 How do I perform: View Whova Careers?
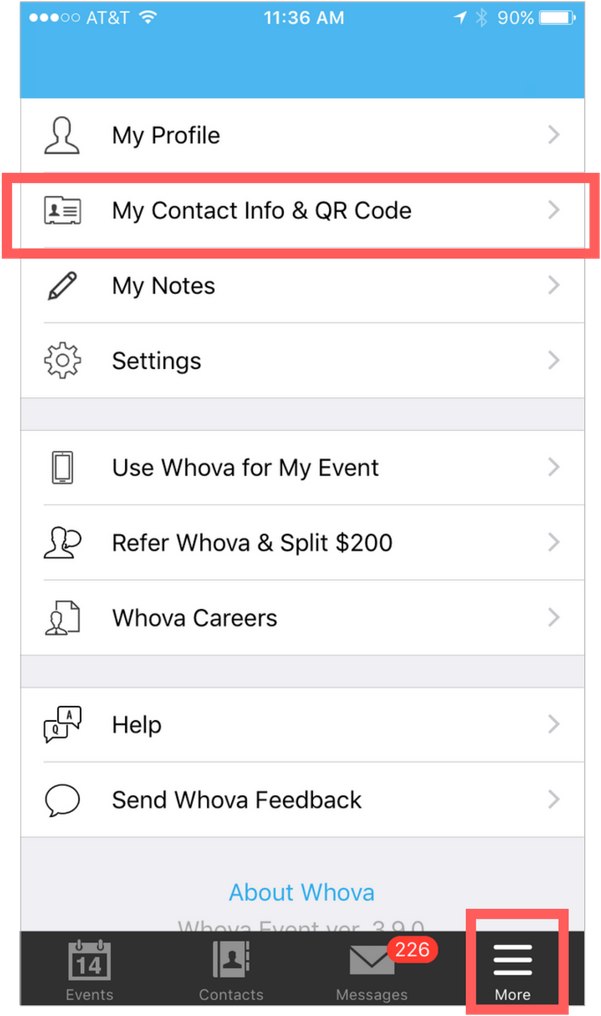coord(300,618)
